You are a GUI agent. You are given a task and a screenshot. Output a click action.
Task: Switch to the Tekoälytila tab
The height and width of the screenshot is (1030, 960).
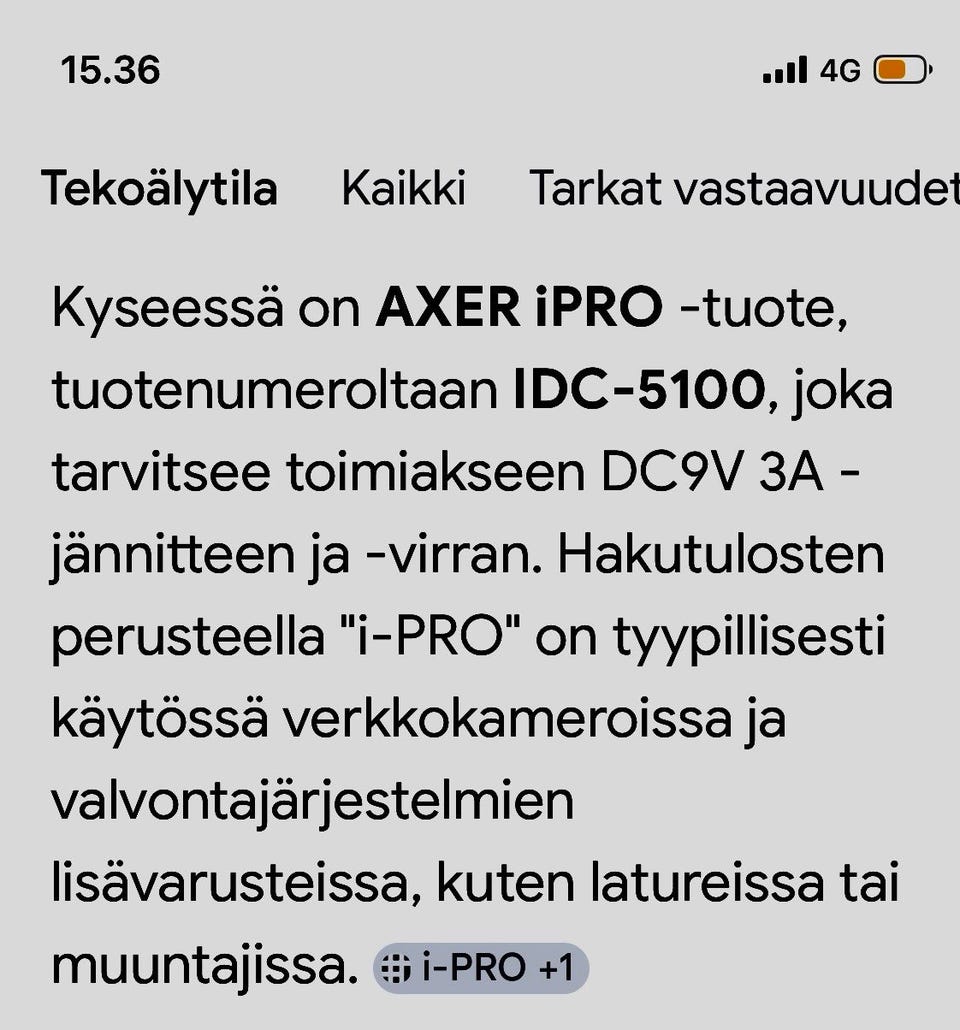[x=159, y=188]
